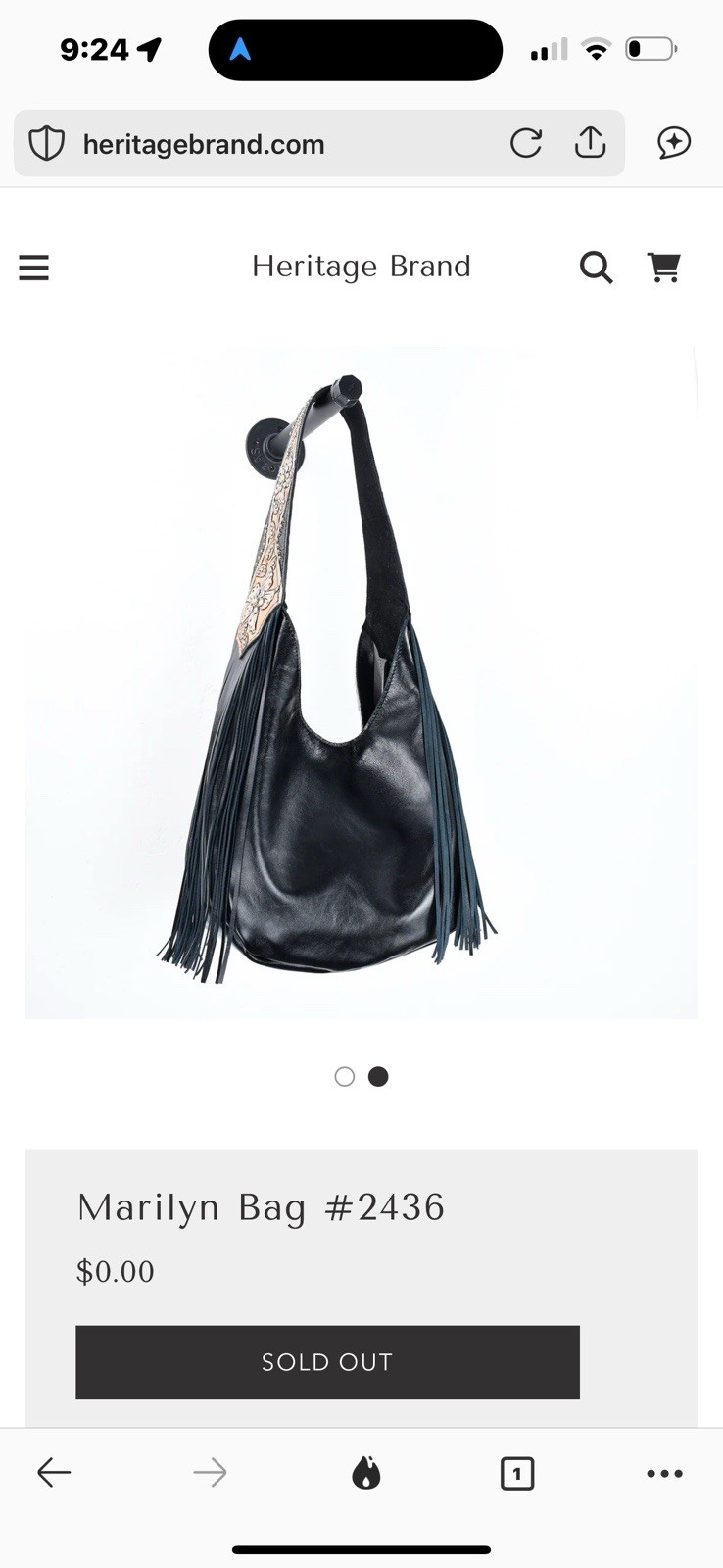Screen dimensions: 723x1568
Task: Share this page from the address bar
Action: tap(590, 143)
